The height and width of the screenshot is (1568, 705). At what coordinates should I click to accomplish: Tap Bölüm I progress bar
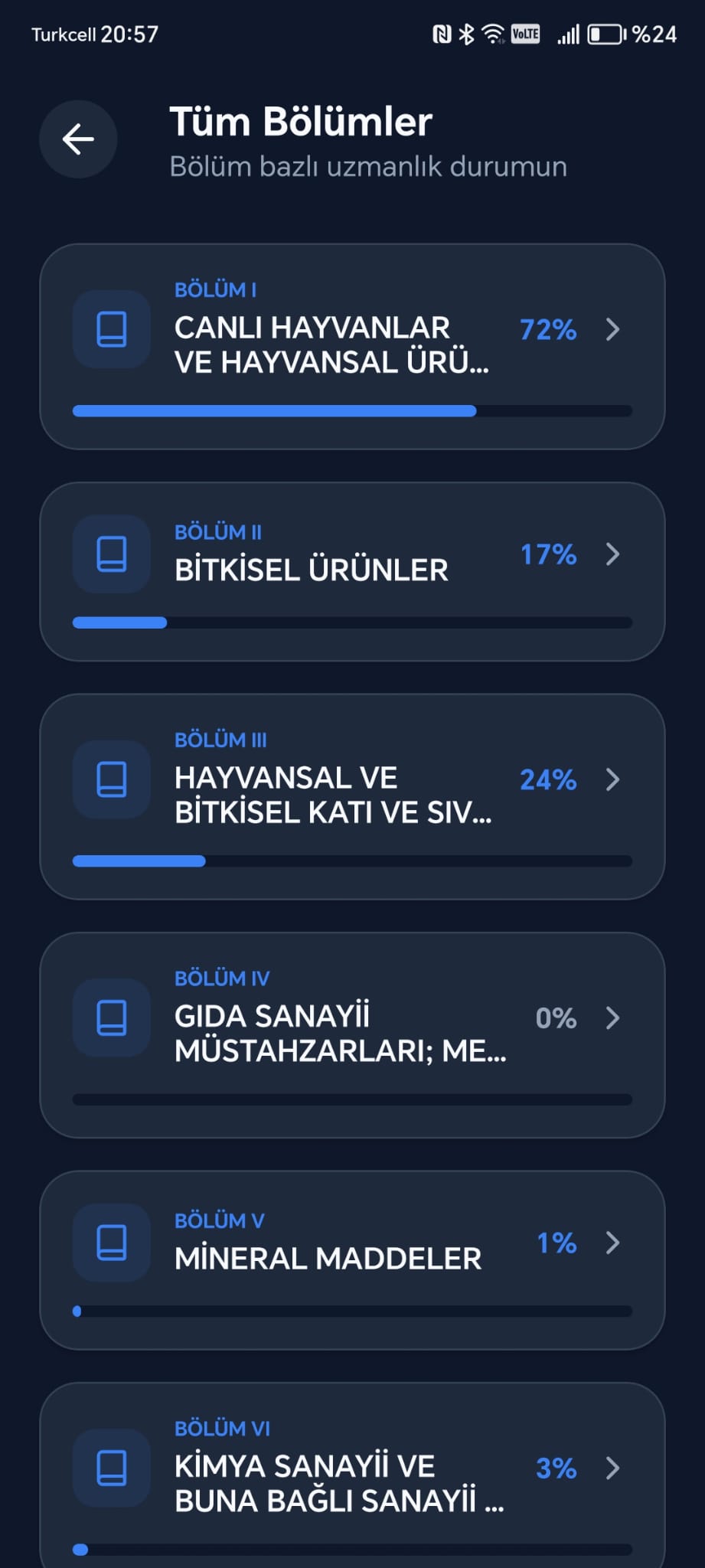(352, 411)
